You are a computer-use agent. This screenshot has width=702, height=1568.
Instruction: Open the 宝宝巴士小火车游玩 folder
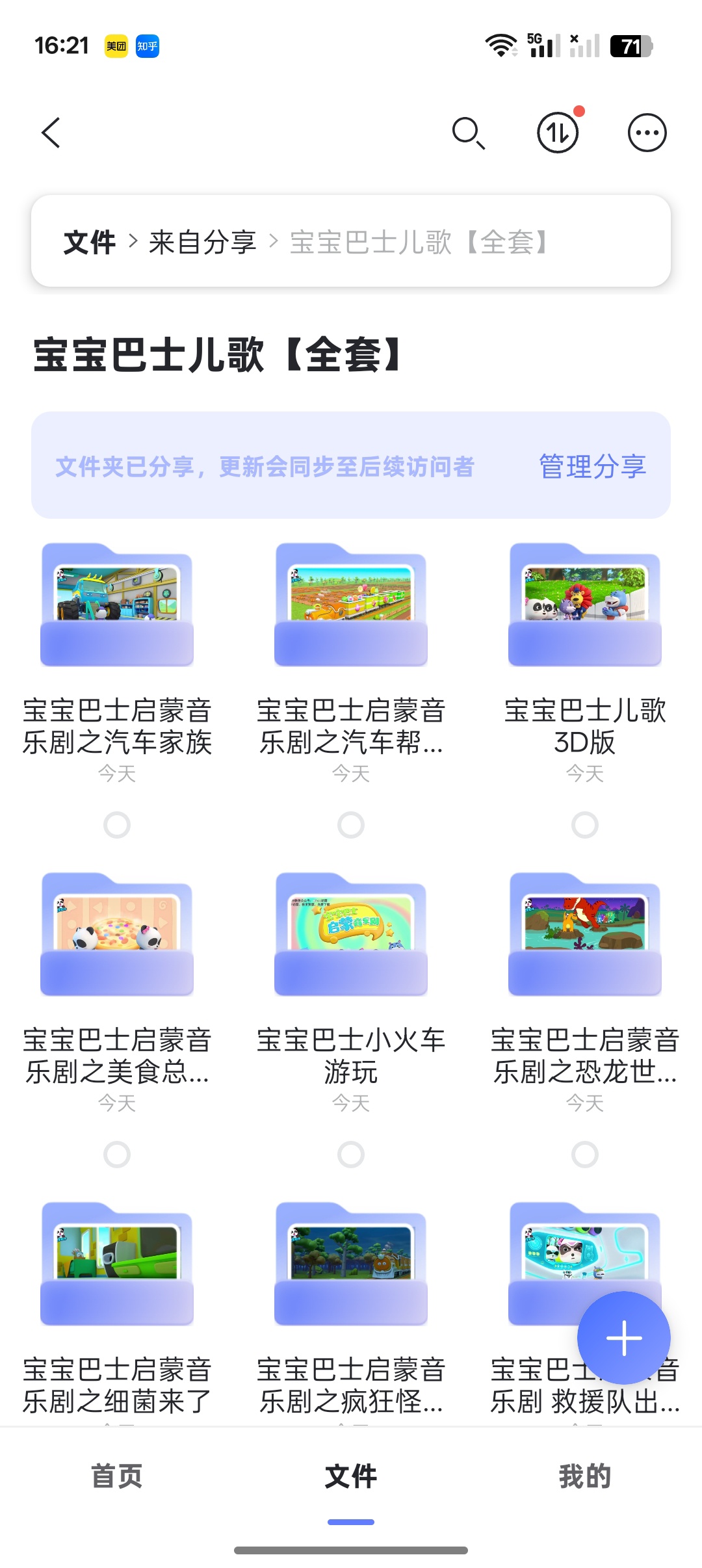[350, 935]
